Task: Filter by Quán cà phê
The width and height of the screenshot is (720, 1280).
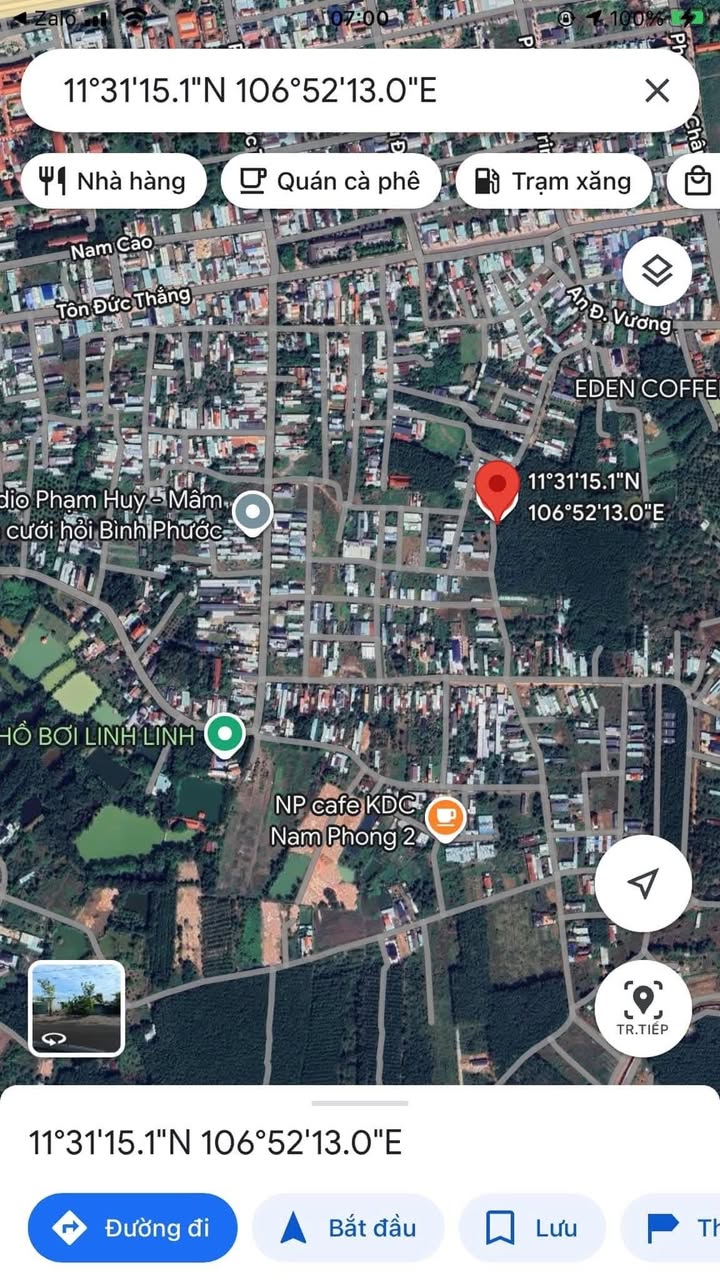Action: (x=331, y=181)
